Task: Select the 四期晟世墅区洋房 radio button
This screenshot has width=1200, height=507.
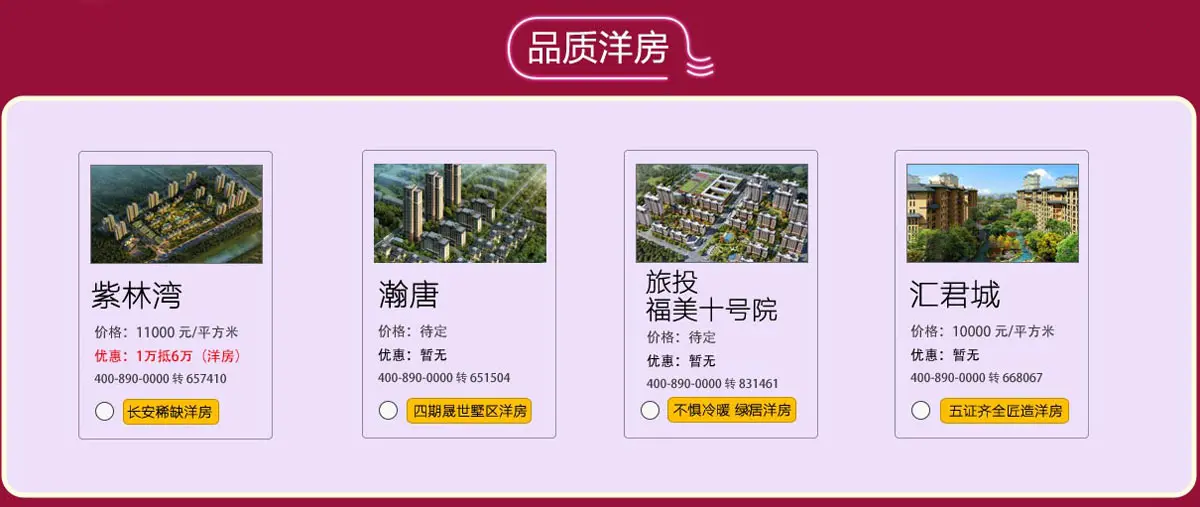Action: tap(389, 410)
